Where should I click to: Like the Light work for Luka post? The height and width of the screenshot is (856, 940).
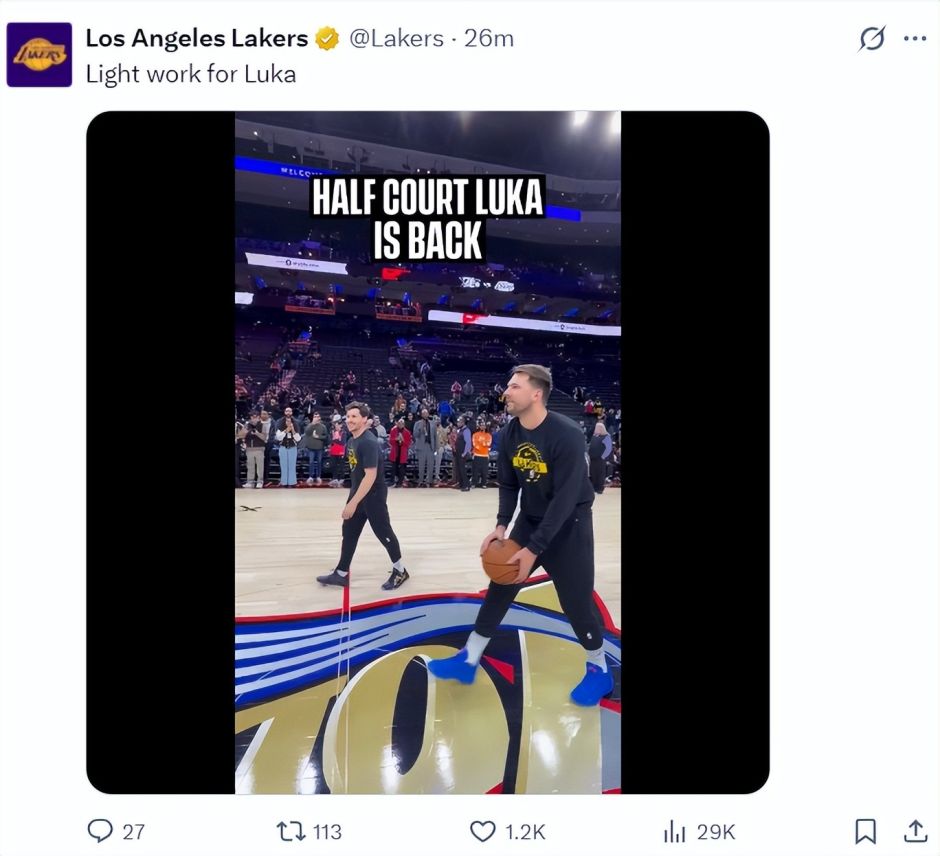click(x=483, y=831)
